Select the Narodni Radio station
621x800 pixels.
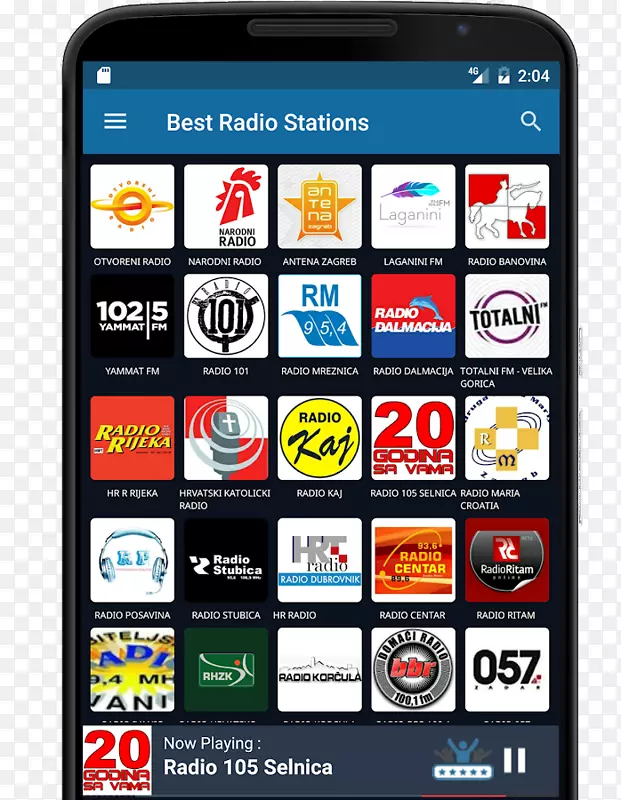[226, 207]
